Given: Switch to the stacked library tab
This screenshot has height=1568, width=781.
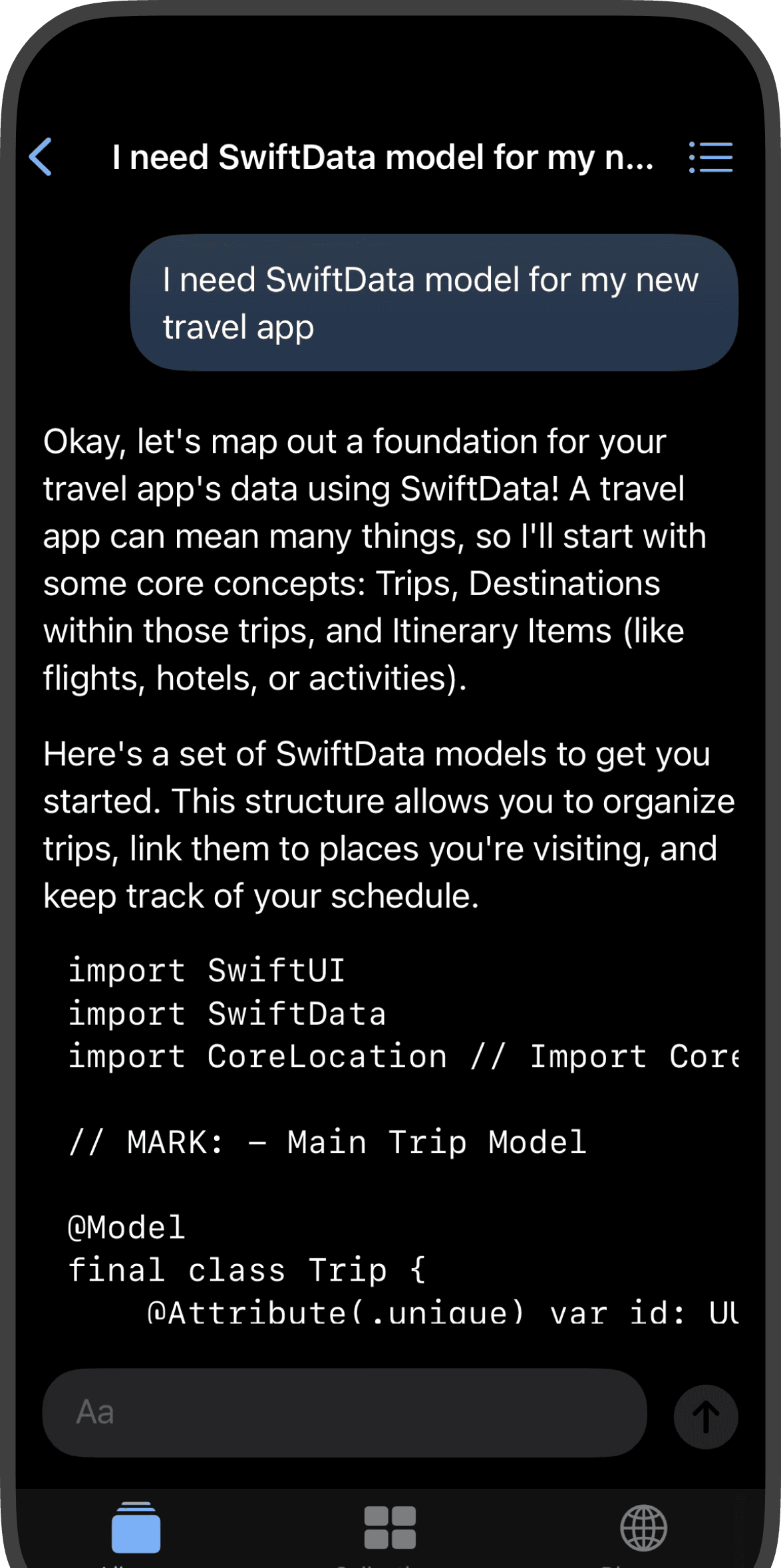Looking at the screenshot, I should [136, 1528].
